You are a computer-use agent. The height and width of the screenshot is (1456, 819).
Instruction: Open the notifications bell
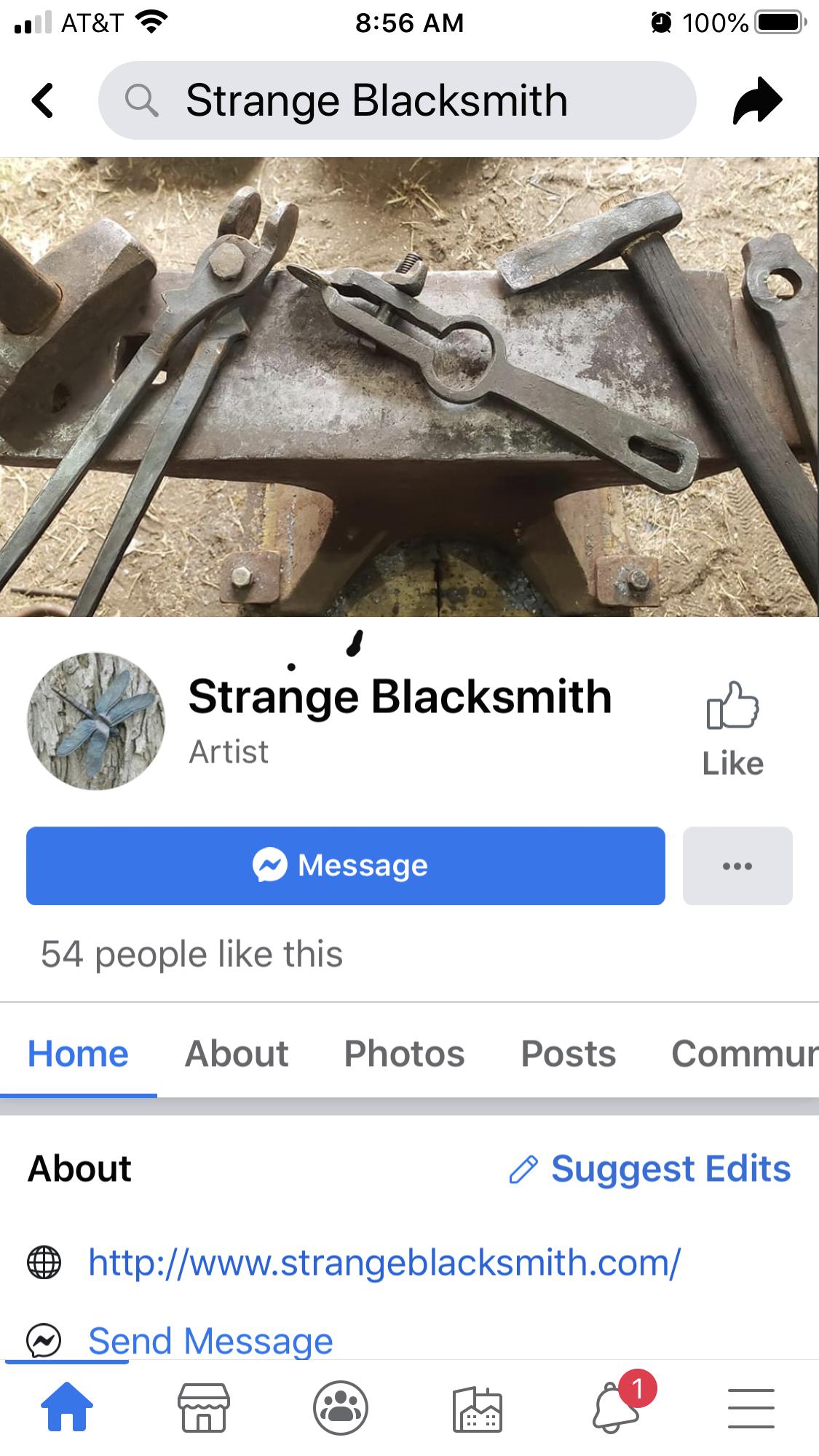[616, 1407]
